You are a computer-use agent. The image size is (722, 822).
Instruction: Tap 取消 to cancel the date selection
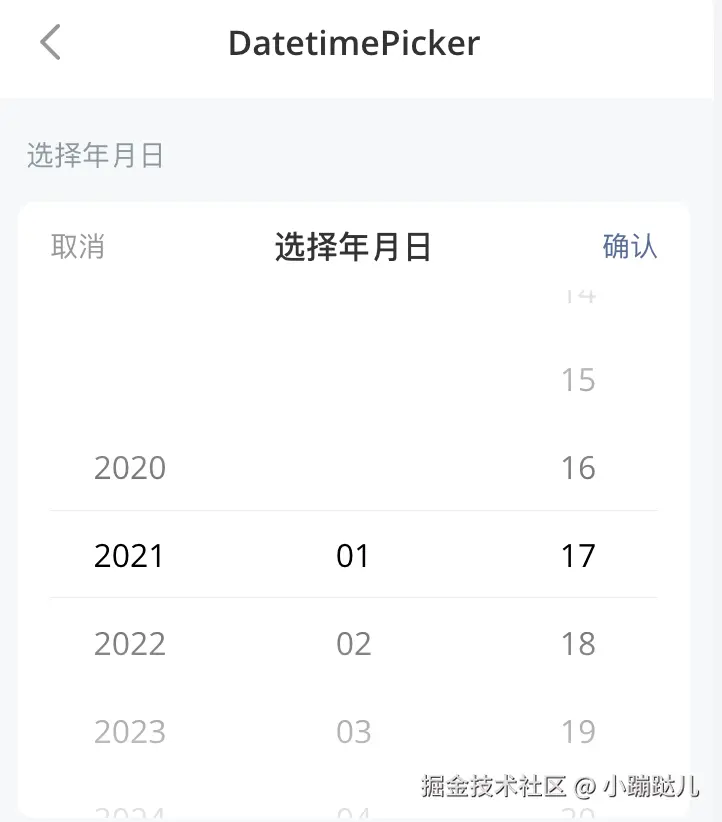[x=78, y=246]
